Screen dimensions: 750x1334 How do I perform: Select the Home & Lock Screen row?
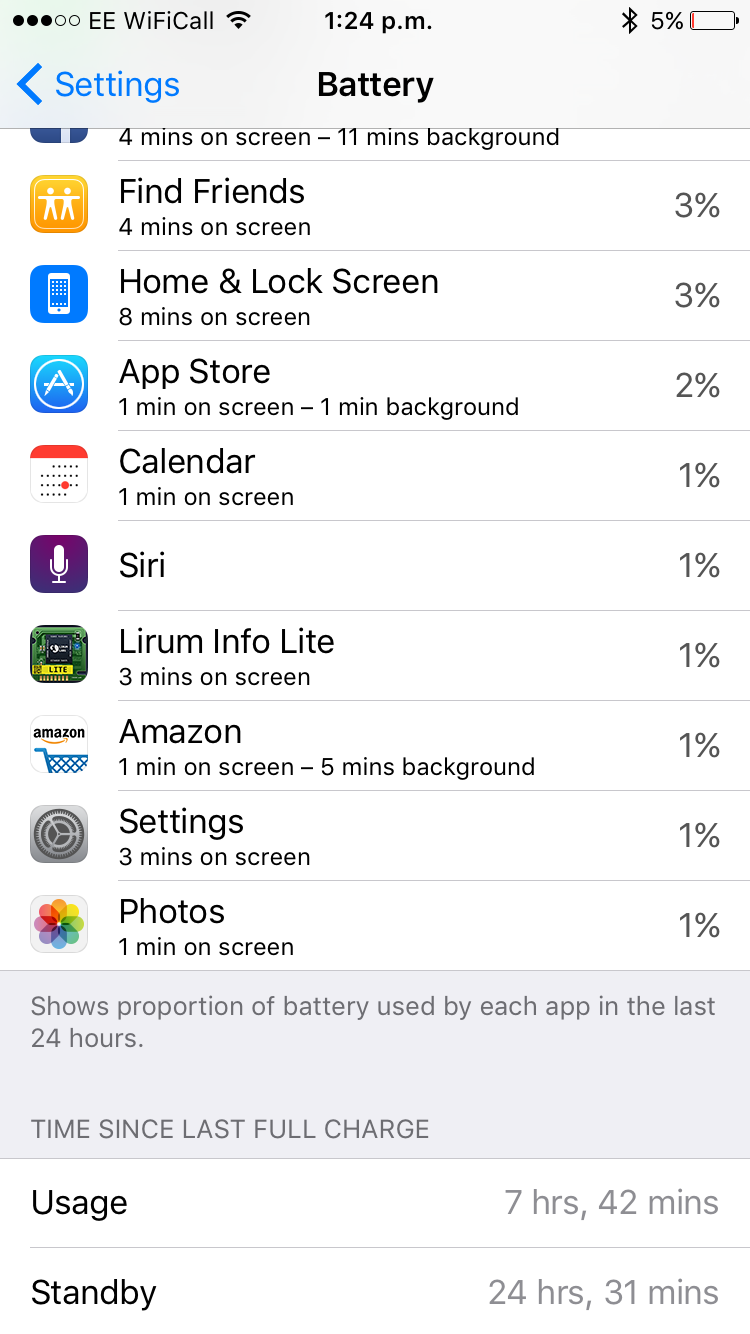coord(375,296)
